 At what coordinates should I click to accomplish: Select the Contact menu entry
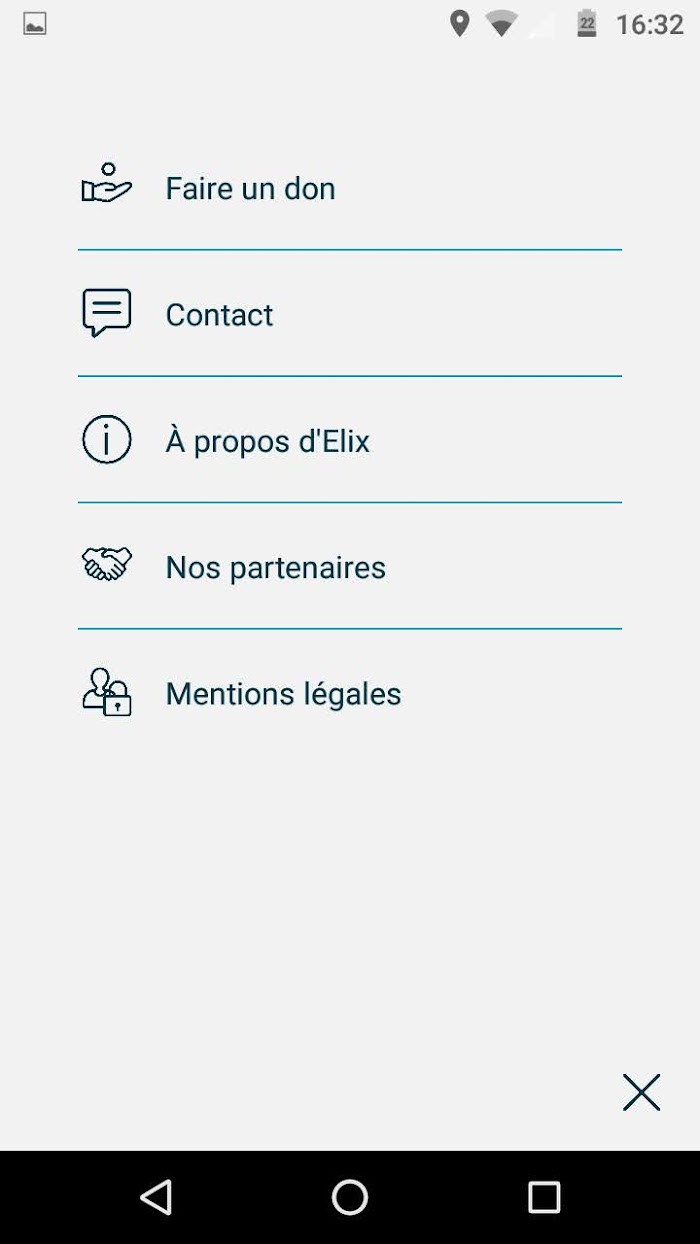[350, 314]
